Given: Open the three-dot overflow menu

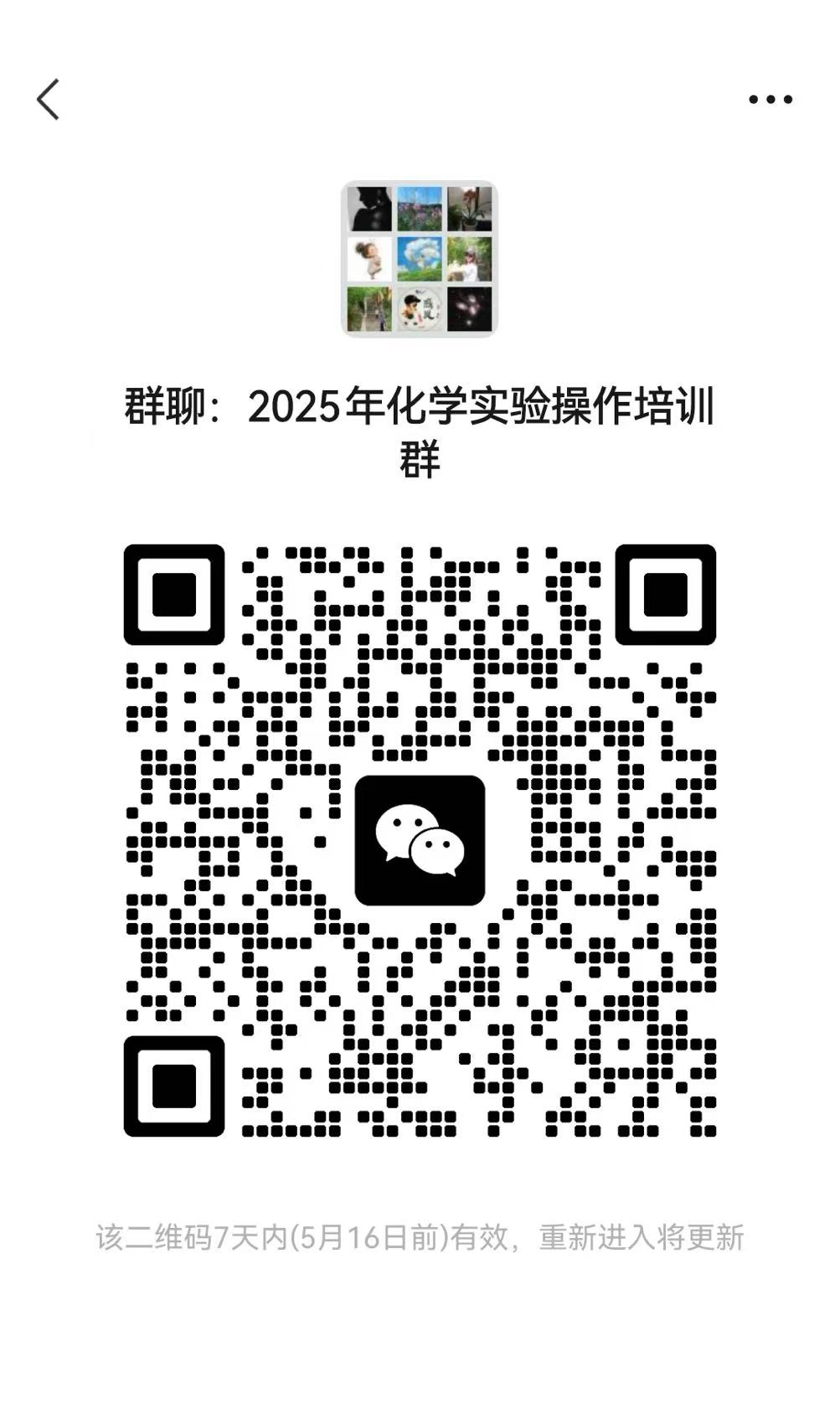Looking at the screenshot, I should point(770,100).
